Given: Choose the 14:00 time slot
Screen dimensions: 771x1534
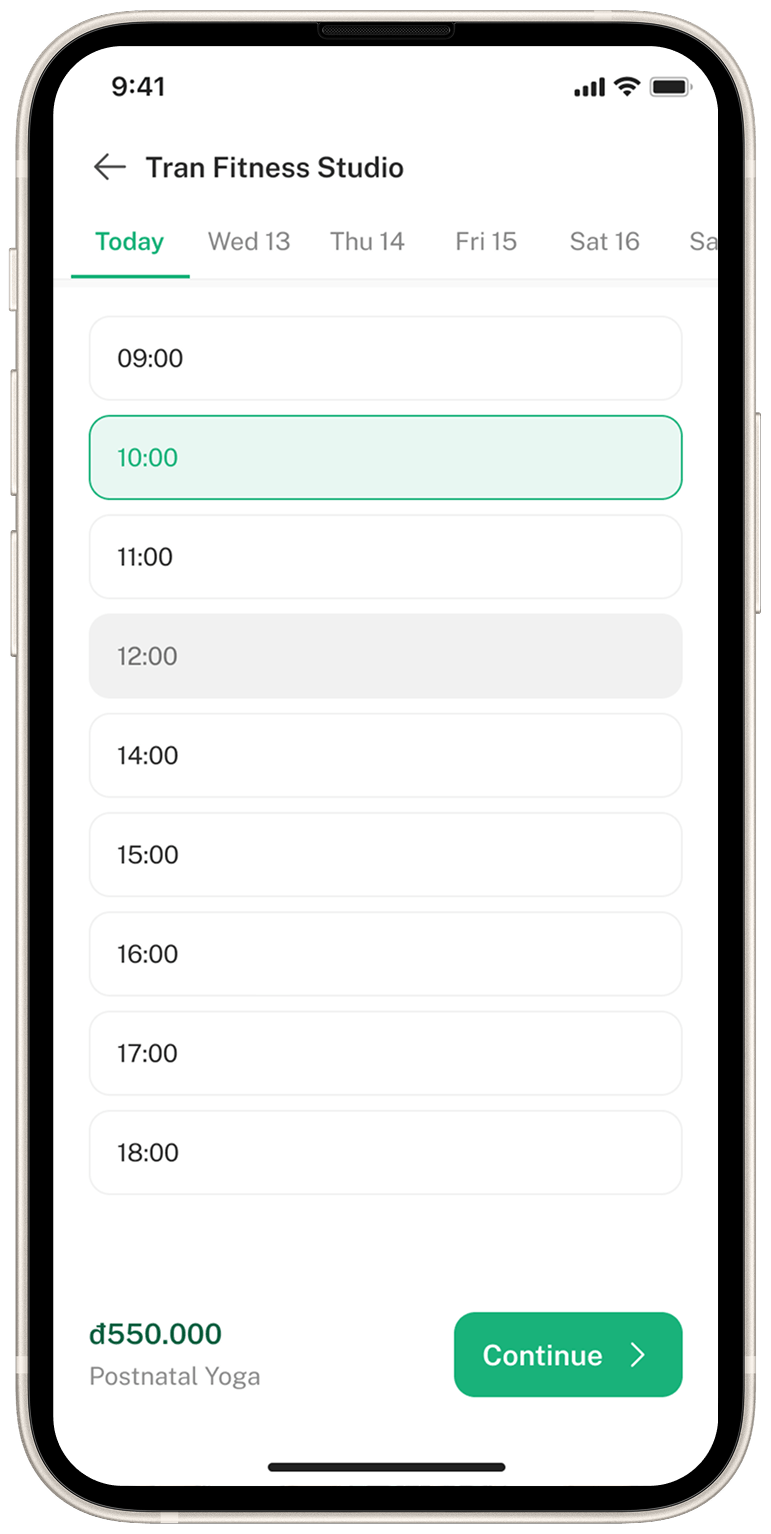Looking at the screenshot, I should pyautogui.click(x=385, y=755).
